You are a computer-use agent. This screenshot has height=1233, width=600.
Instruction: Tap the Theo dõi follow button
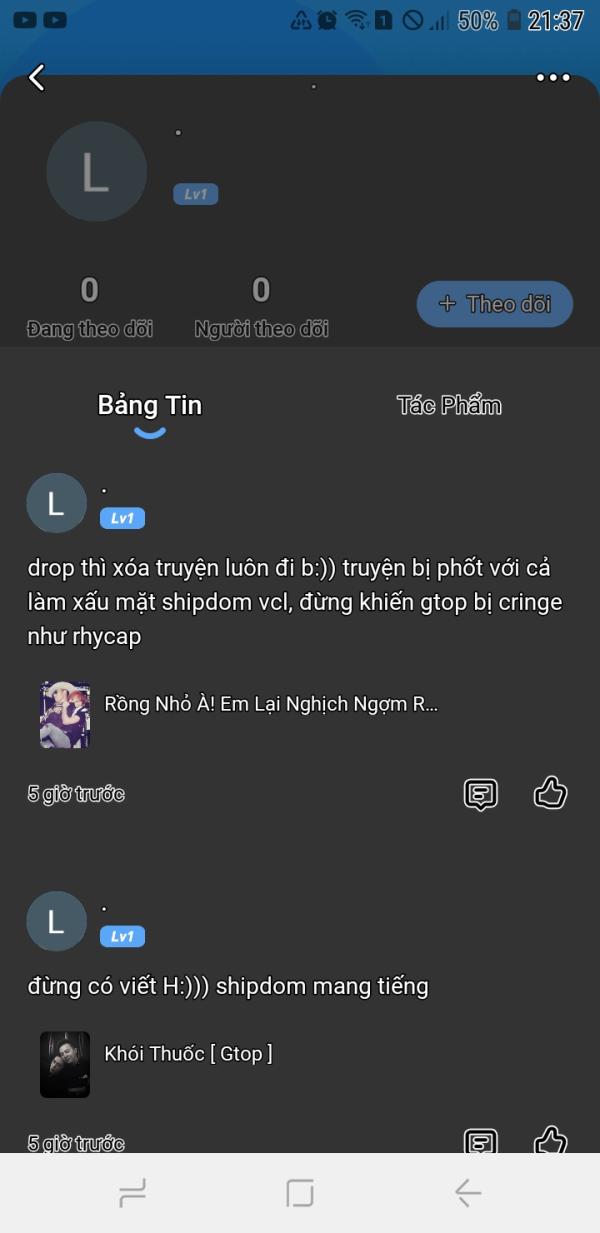(x=494, y=304)
